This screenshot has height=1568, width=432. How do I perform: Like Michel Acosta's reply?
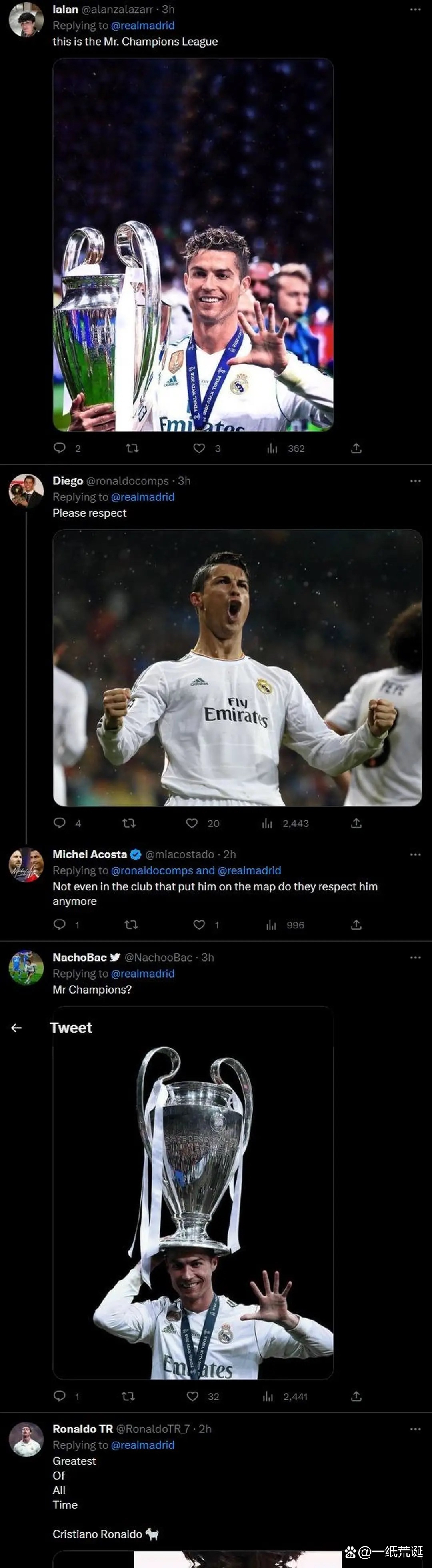(199, 925)
